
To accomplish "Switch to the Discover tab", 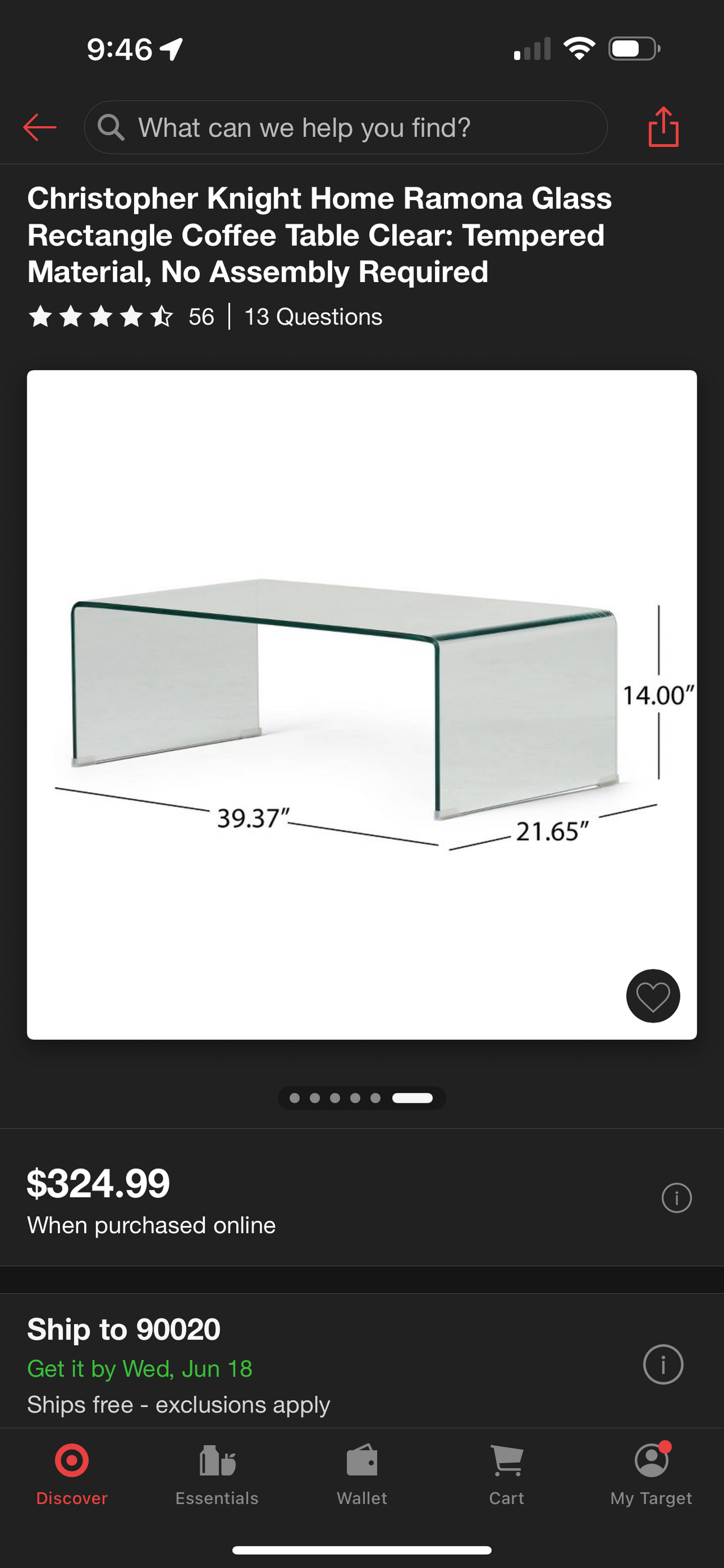I will click(x=72, y=1473).
